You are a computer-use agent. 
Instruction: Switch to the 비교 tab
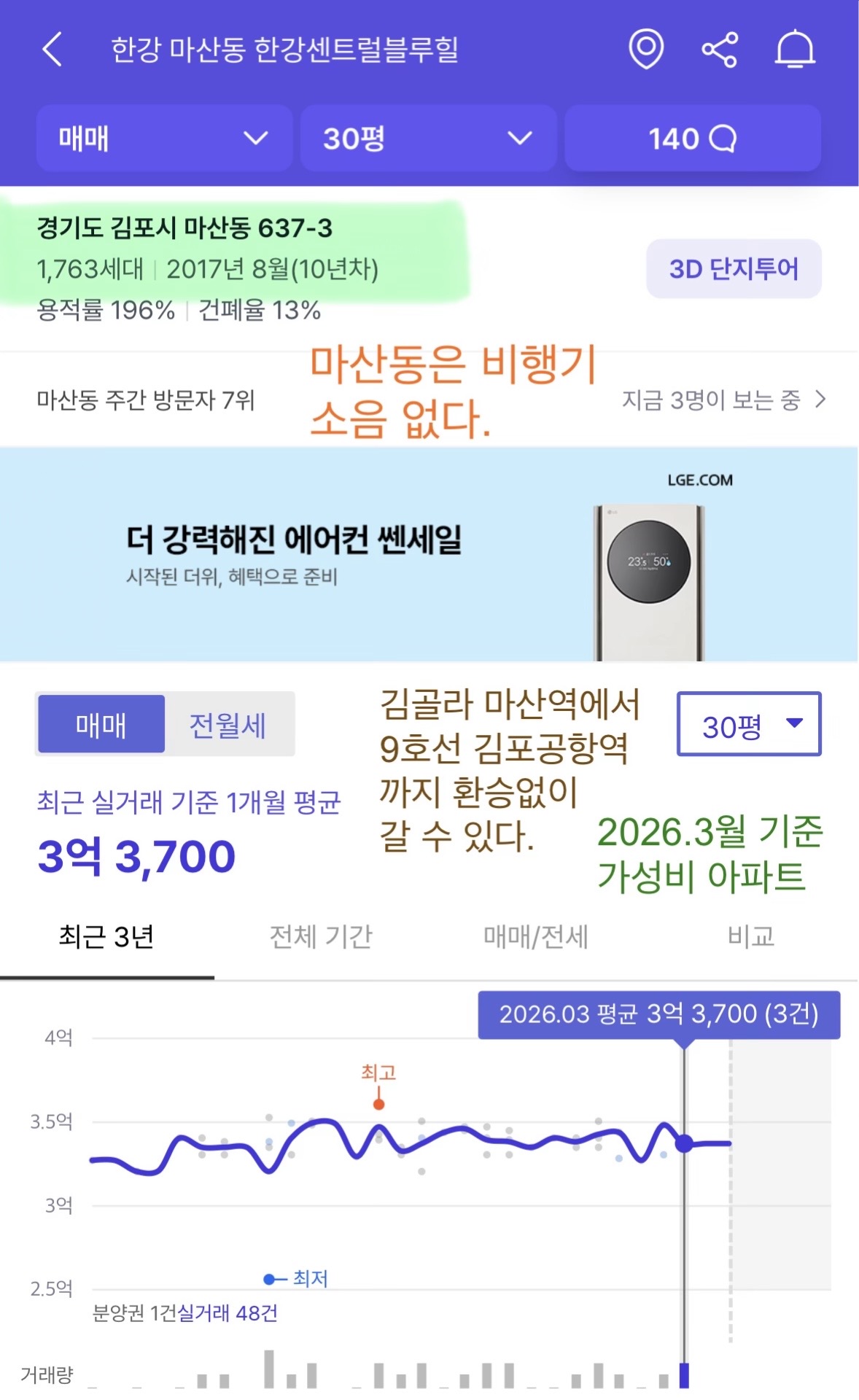[750, 937]
